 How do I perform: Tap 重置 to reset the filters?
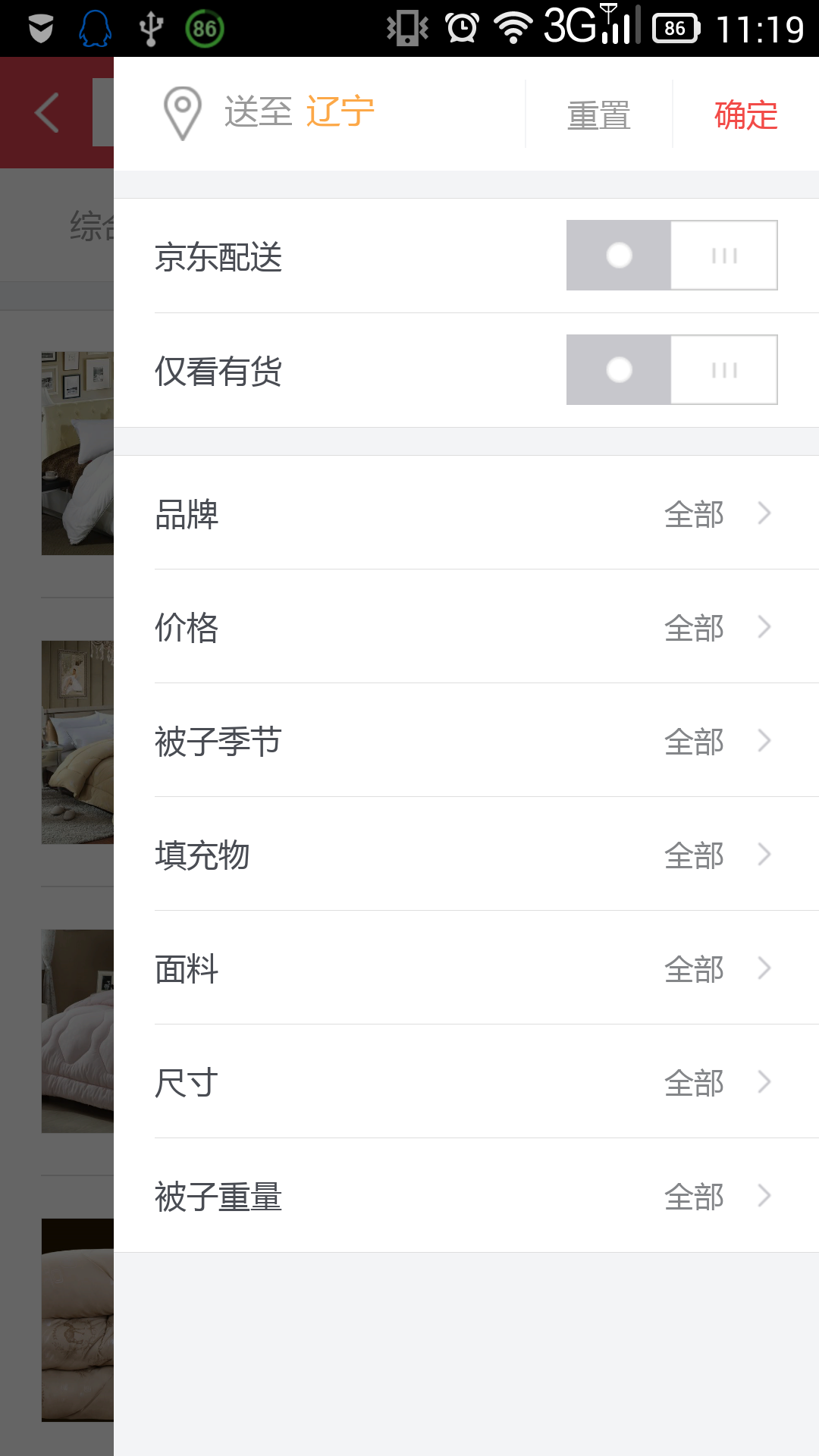click(598, 115)
